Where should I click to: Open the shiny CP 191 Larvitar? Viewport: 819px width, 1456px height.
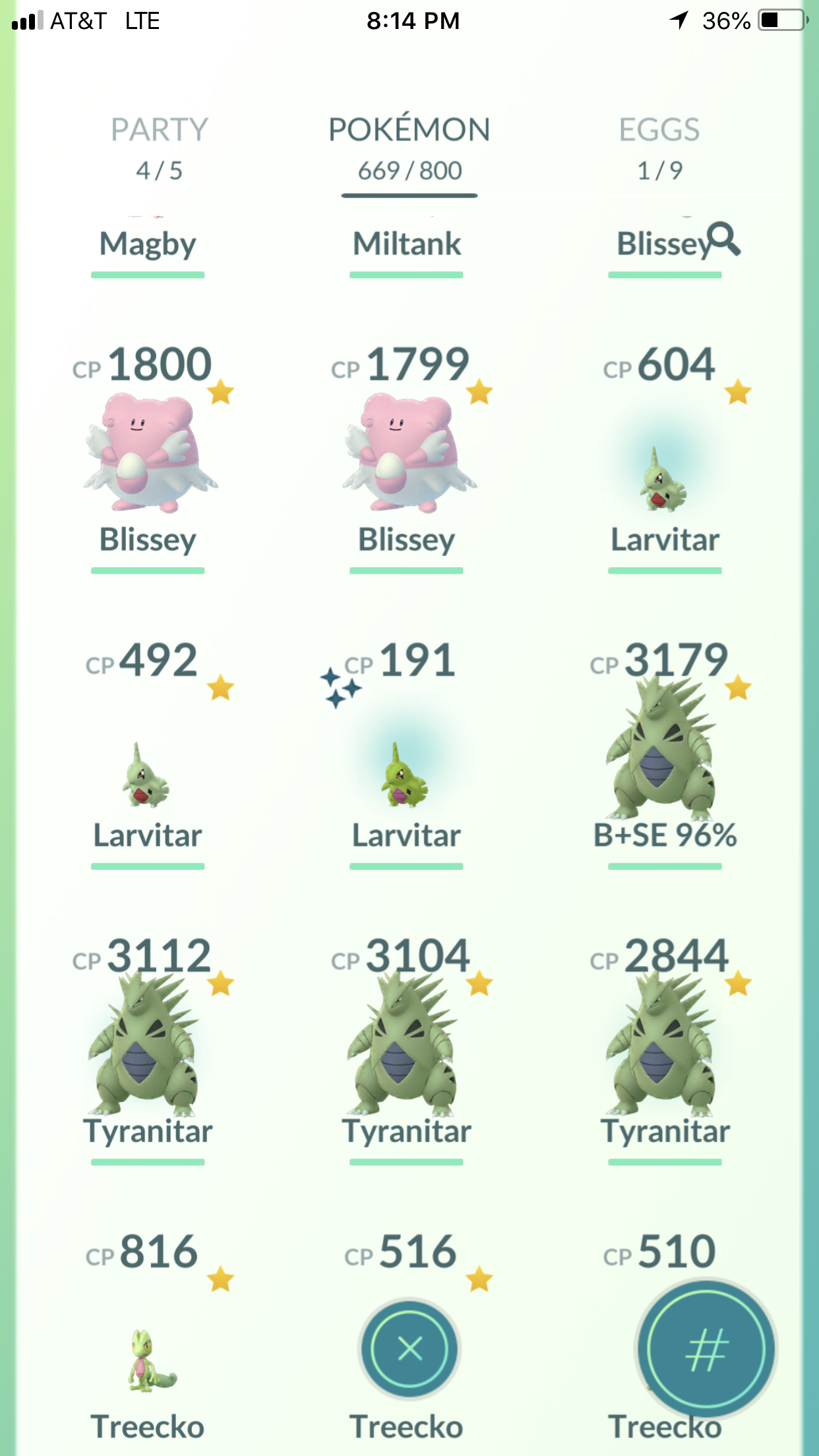tap(407, 752)
